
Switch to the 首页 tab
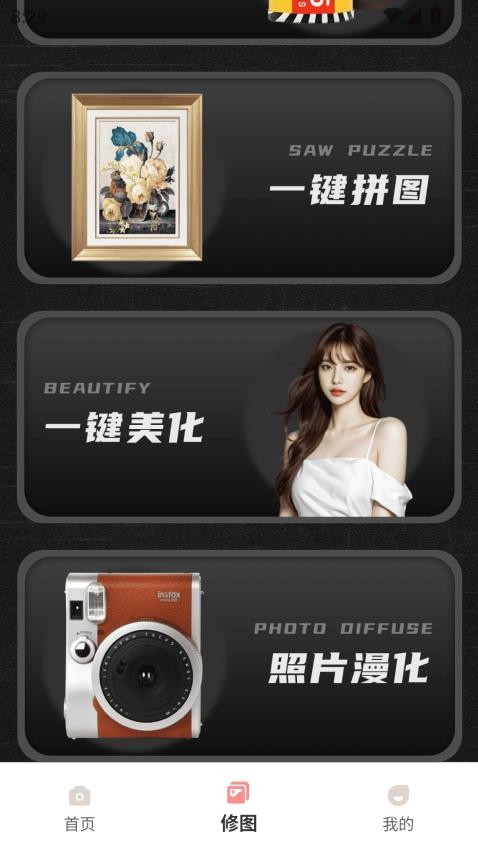click(80, 807)
